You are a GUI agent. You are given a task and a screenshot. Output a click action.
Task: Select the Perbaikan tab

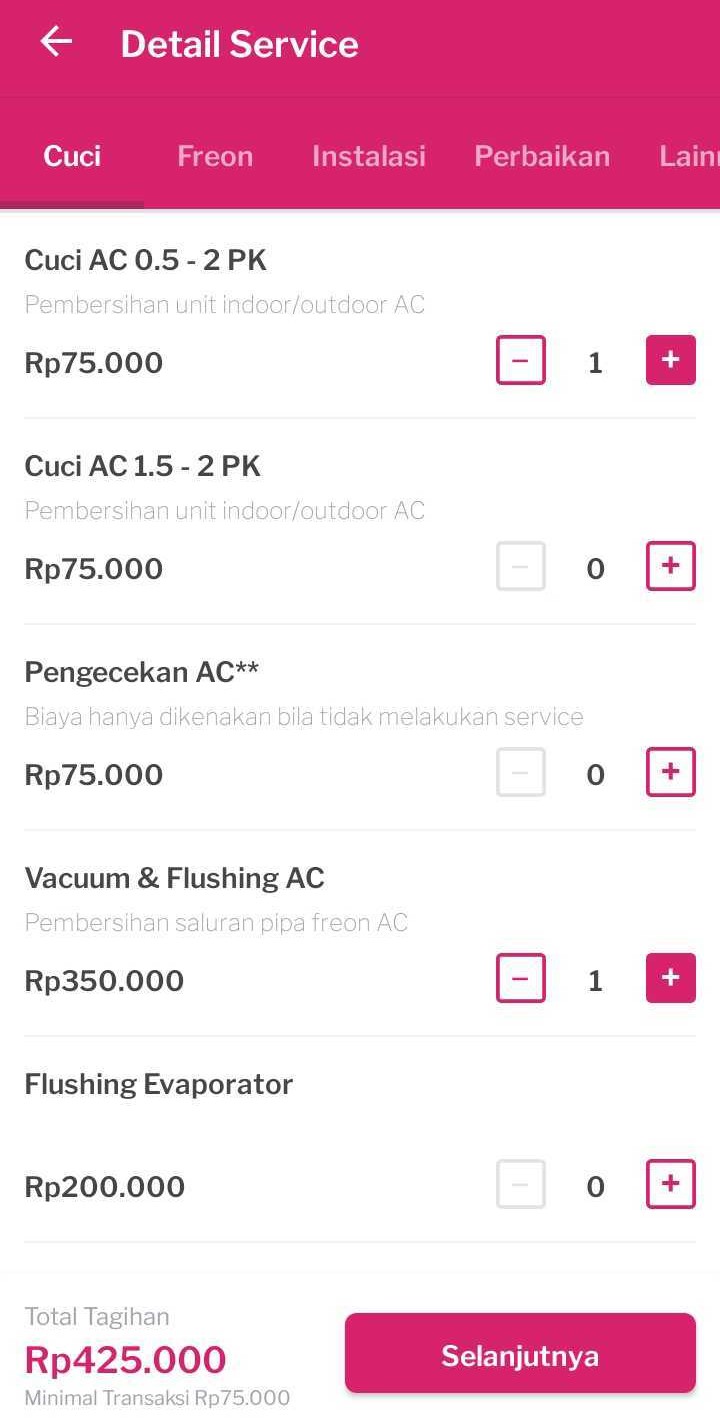pyautogui.click(x=541, y=155)
